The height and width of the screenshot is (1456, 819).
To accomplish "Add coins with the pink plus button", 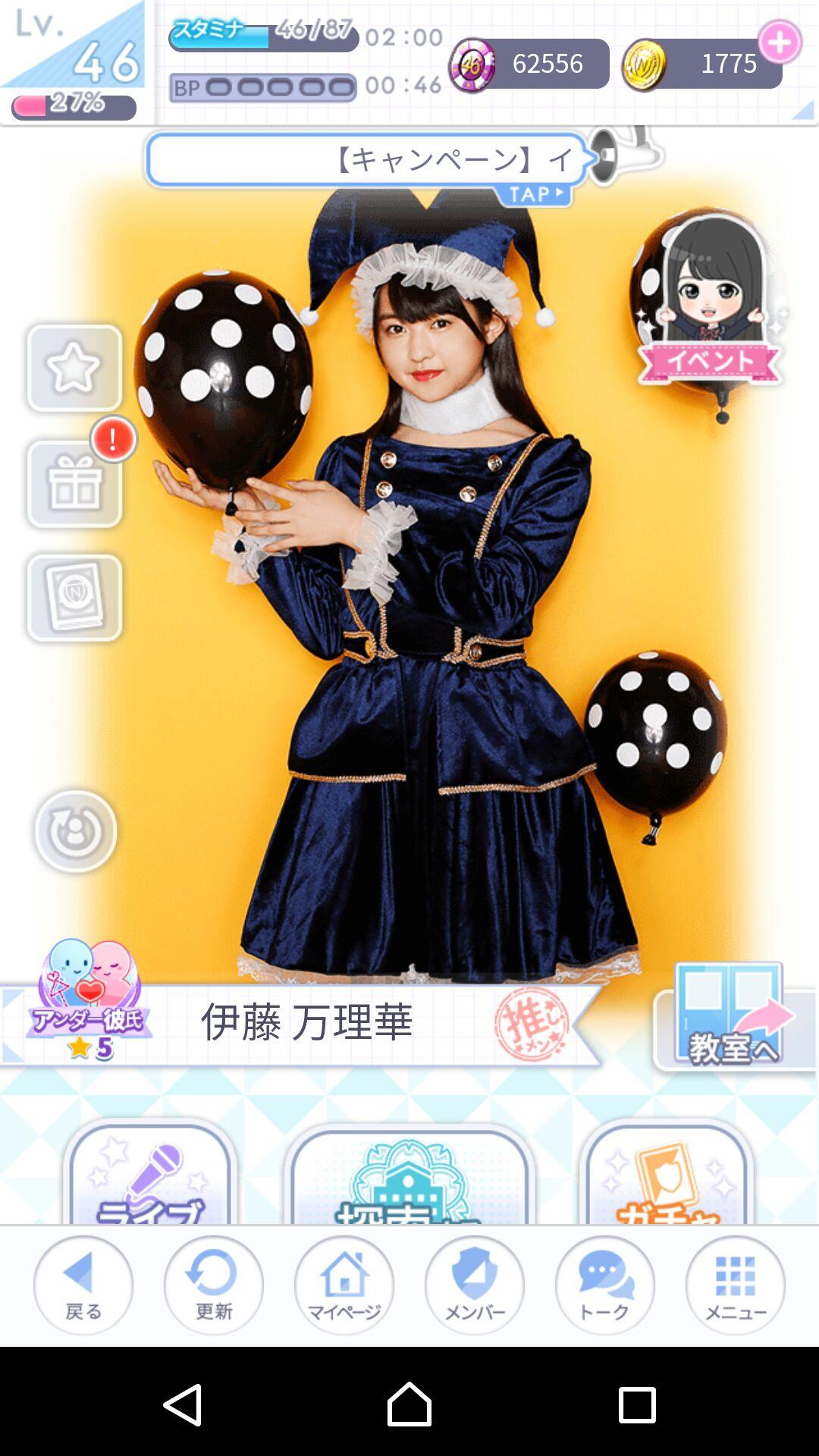I will pyautogui.click(x=780, y=42).
